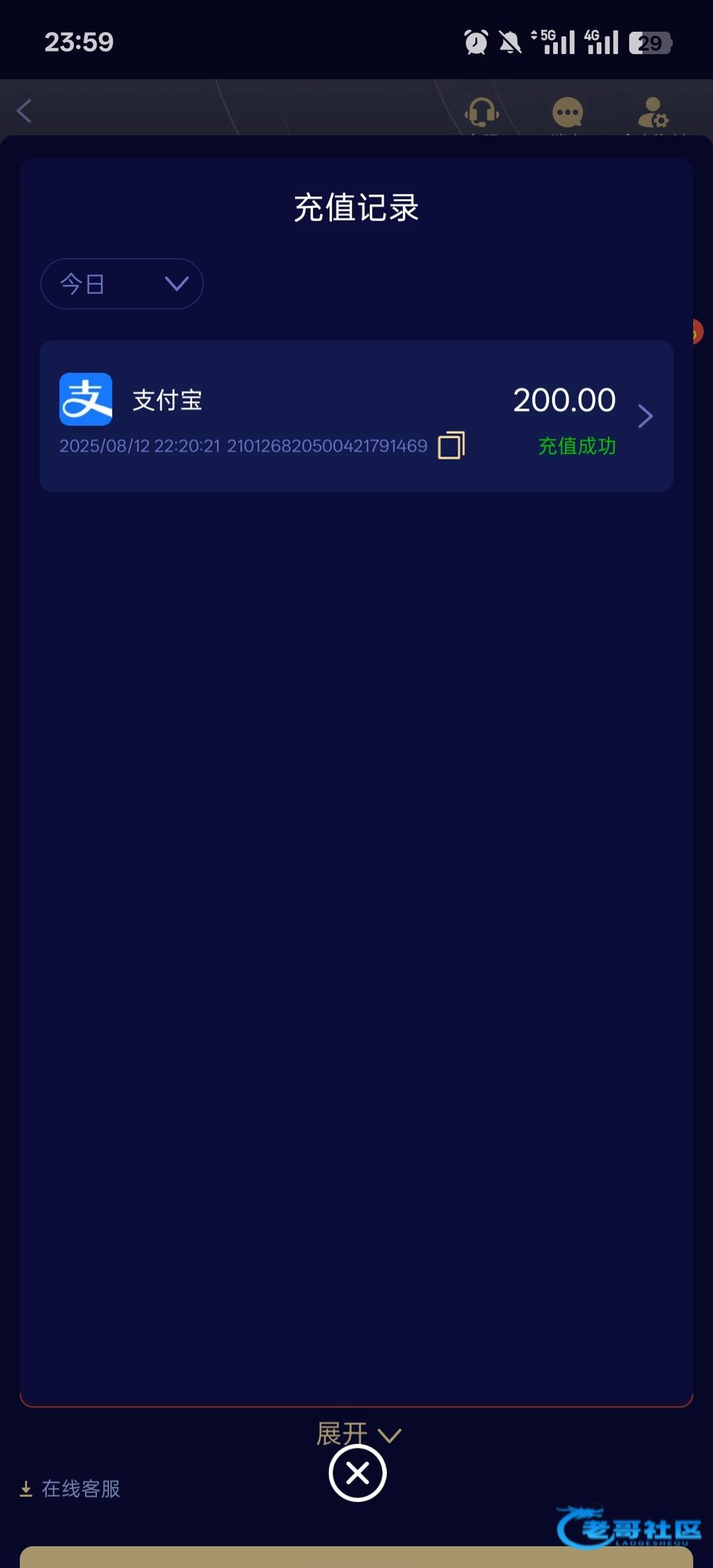Open the headset customer service icon

pos(482,112)
